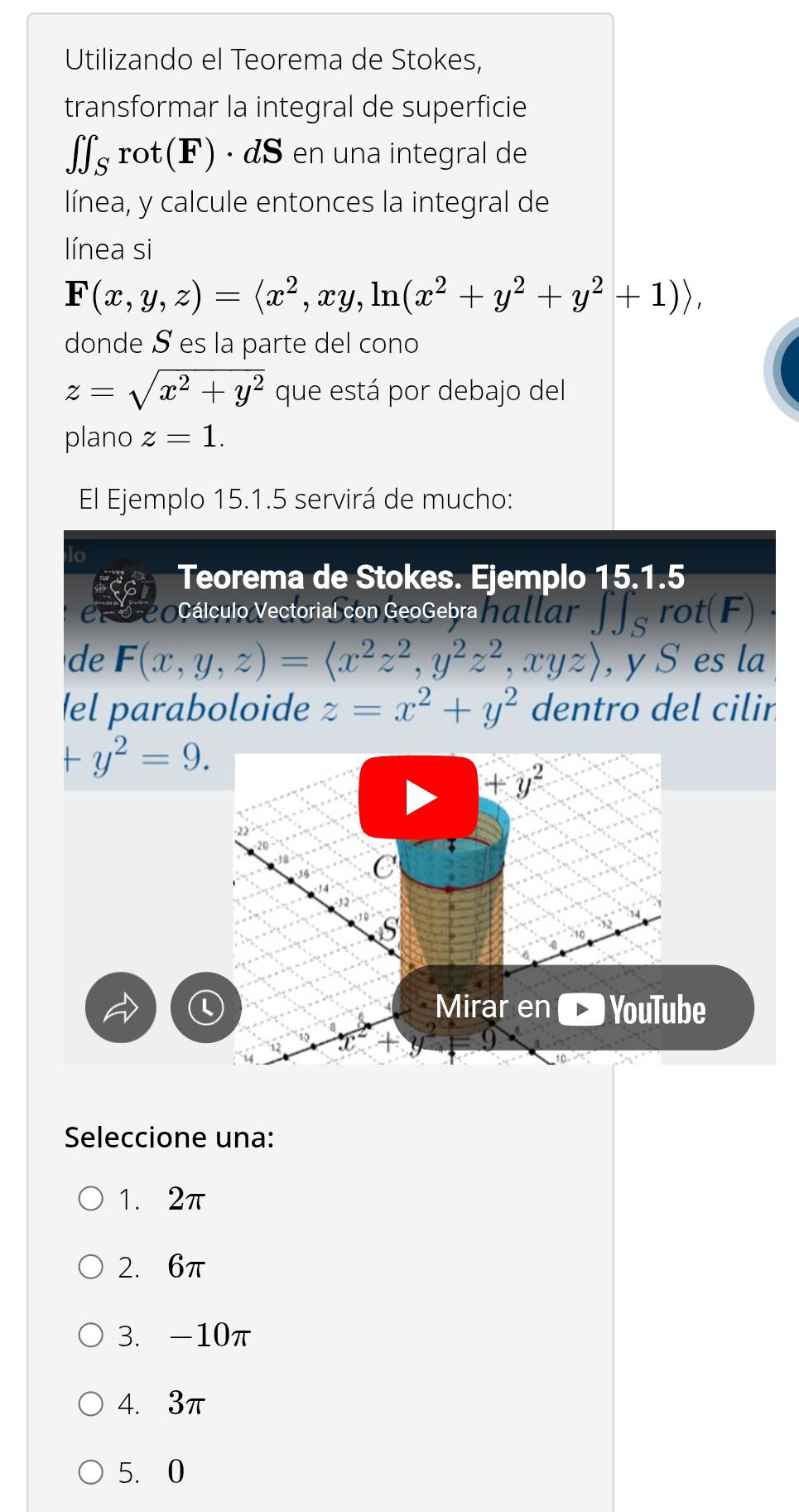Screen dimensions: 799x1512
Task: Tap the blue circular button at screen edge
Action: click(x=787, y=369)
